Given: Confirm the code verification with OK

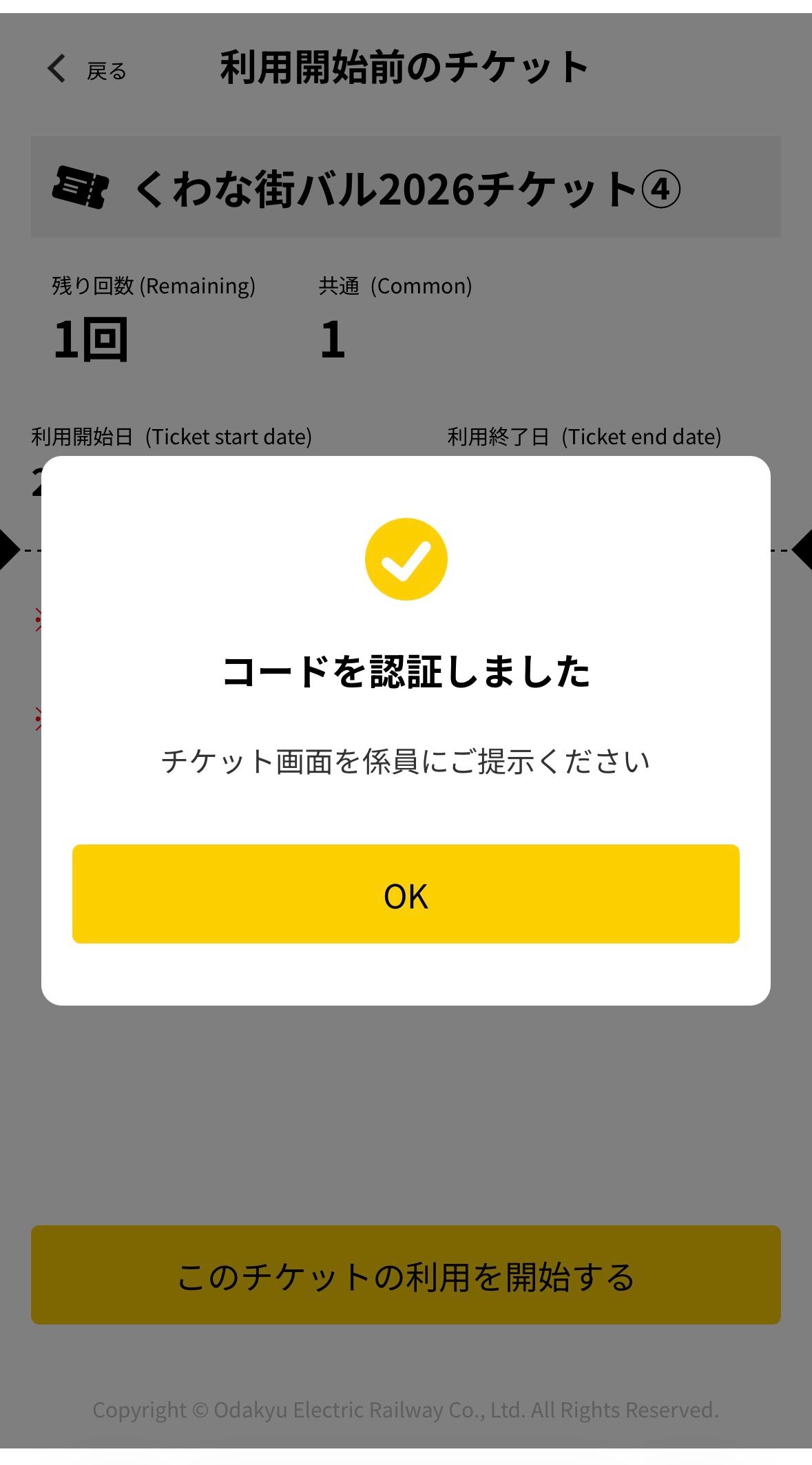Looking at the screenshot, I should click(x=406, y=894).
